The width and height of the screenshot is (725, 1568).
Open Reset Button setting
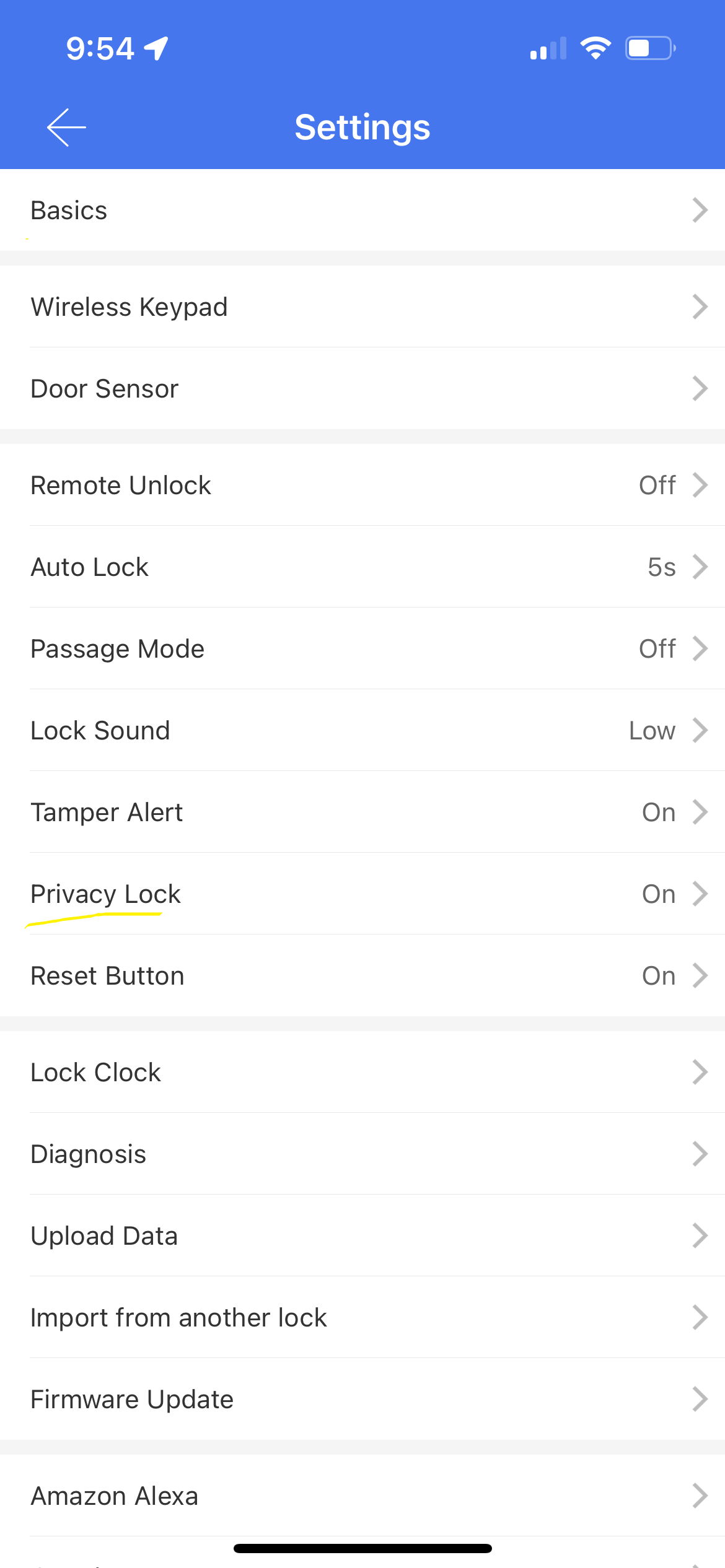pyautogui.click(x=362, y=975)
